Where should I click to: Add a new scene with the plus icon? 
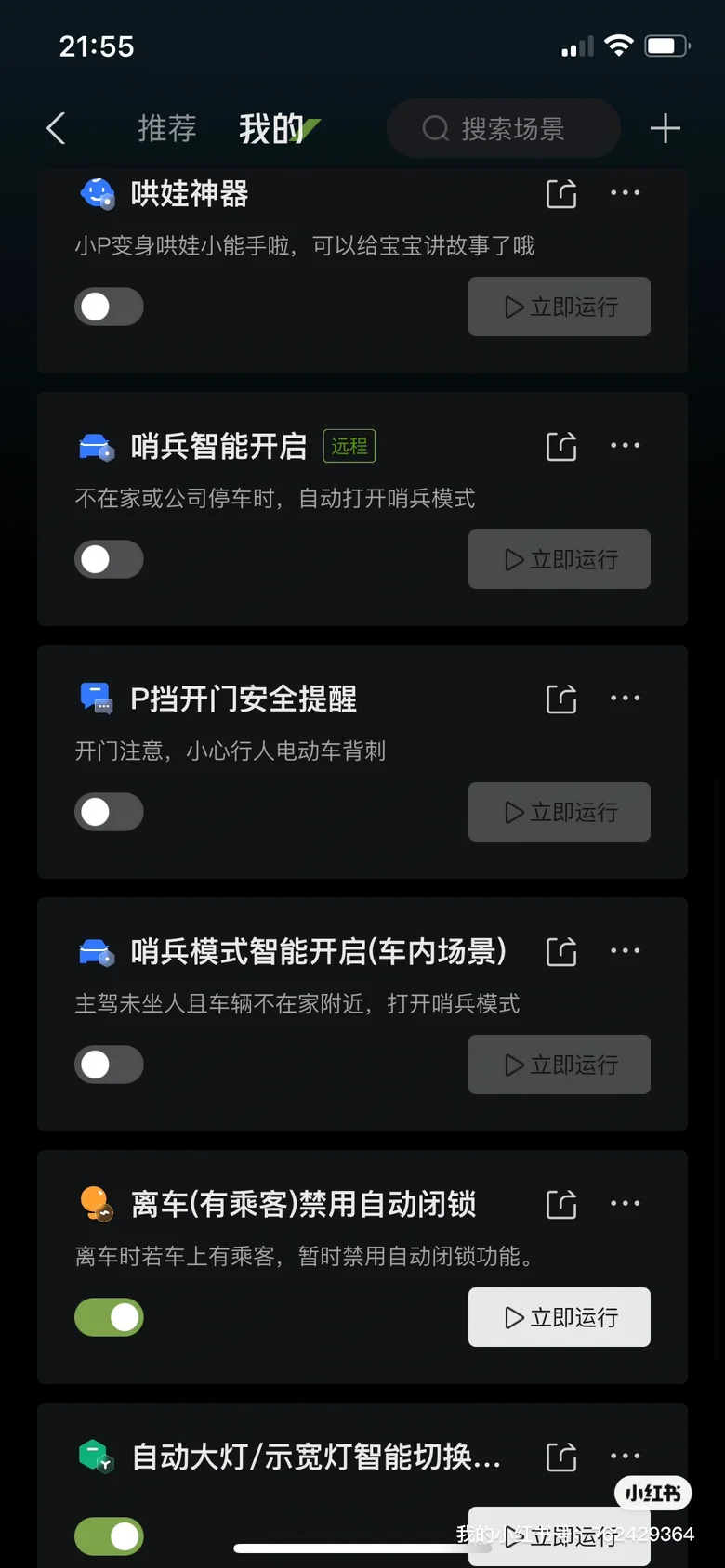[x=665, y=128]
